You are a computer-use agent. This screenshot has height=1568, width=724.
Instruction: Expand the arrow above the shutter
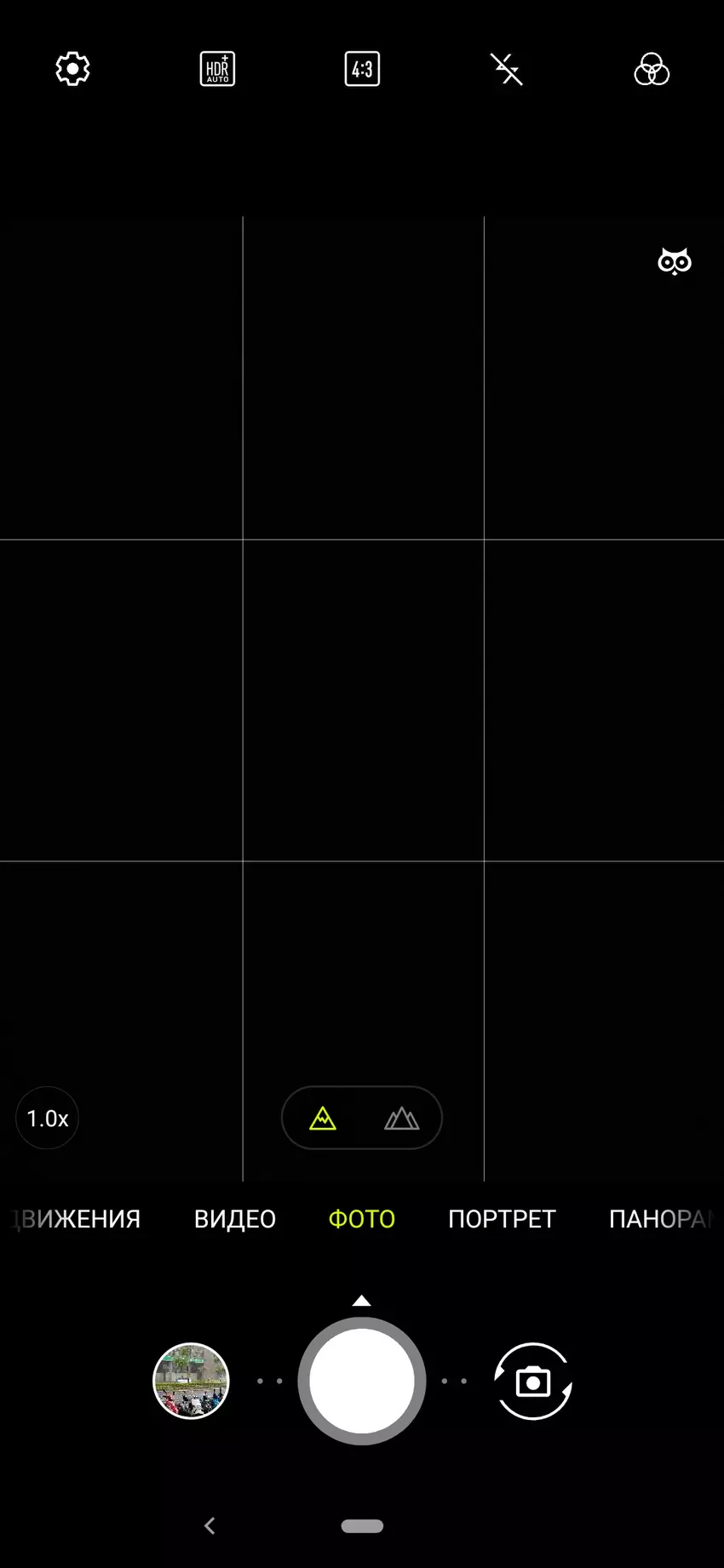point(361,1300)
